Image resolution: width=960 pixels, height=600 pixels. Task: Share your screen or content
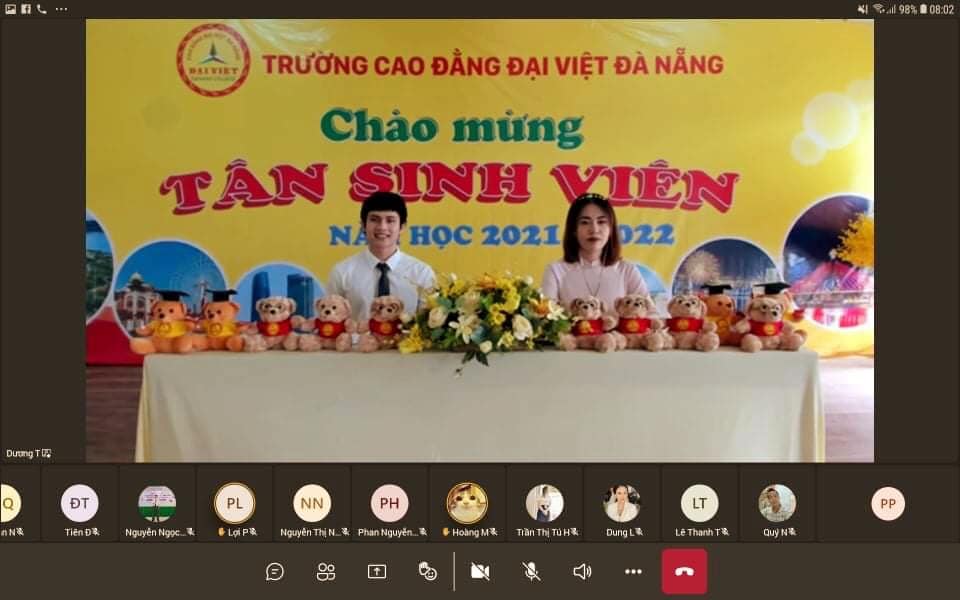pos(377,571)
